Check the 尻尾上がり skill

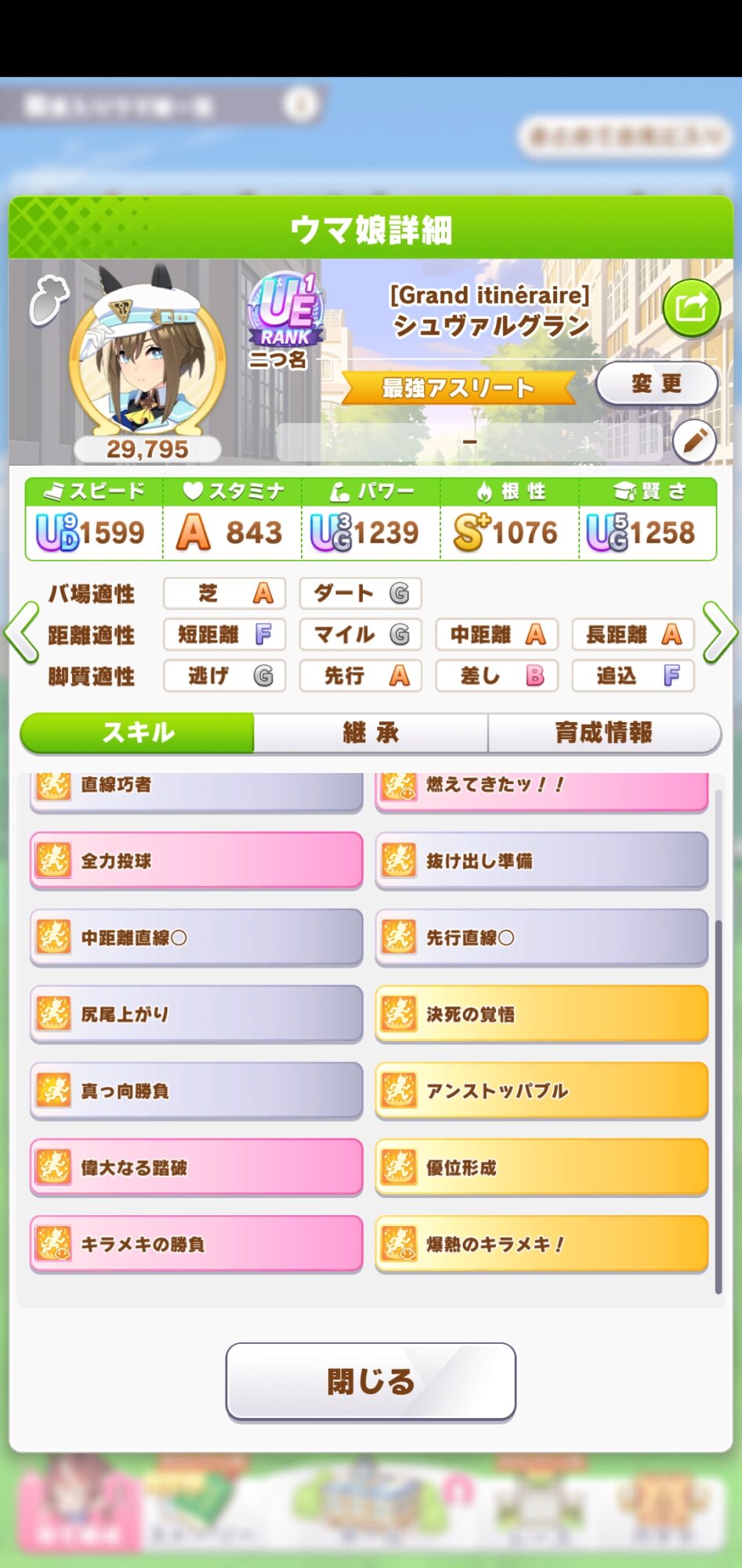pos(196,1014)
